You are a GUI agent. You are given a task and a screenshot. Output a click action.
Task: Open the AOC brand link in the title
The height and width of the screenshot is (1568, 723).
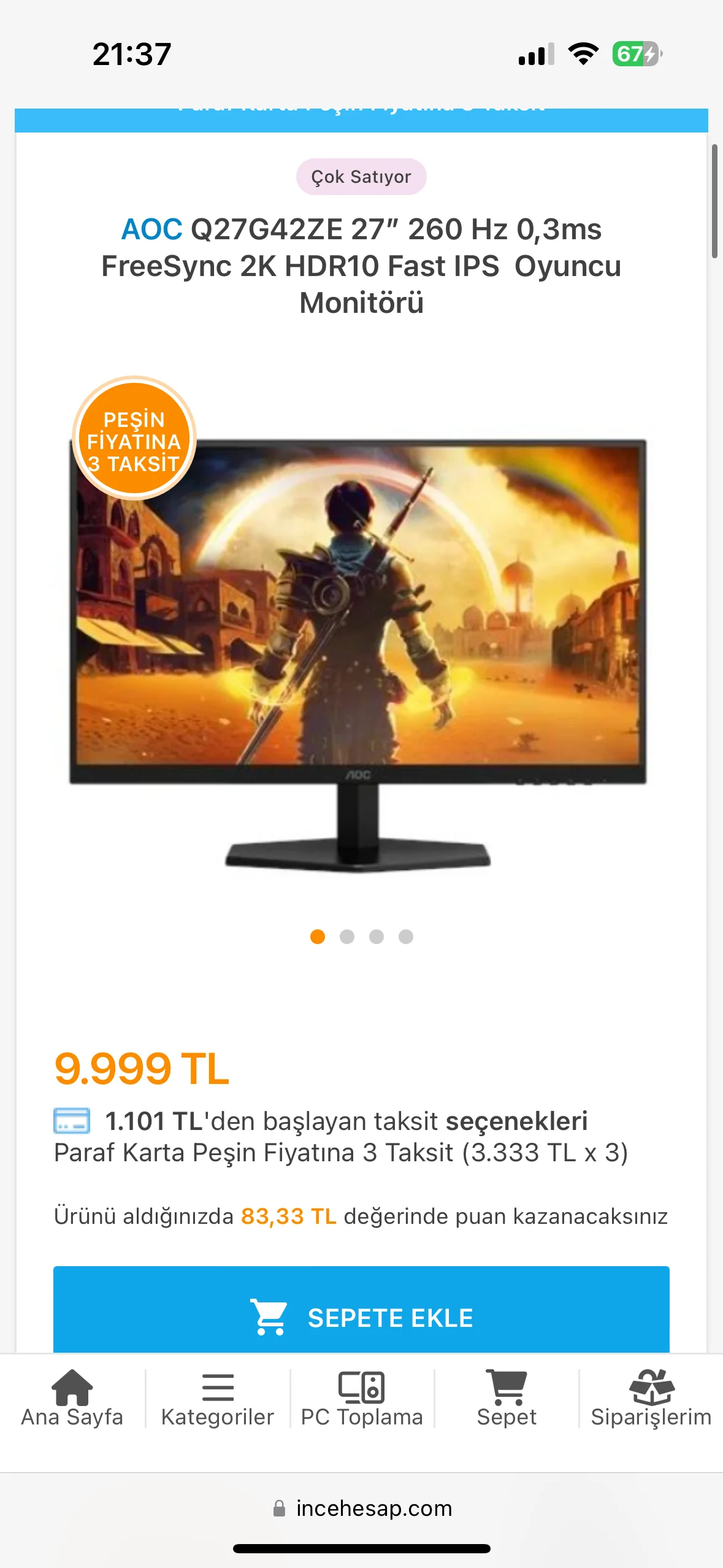(151, 229)
